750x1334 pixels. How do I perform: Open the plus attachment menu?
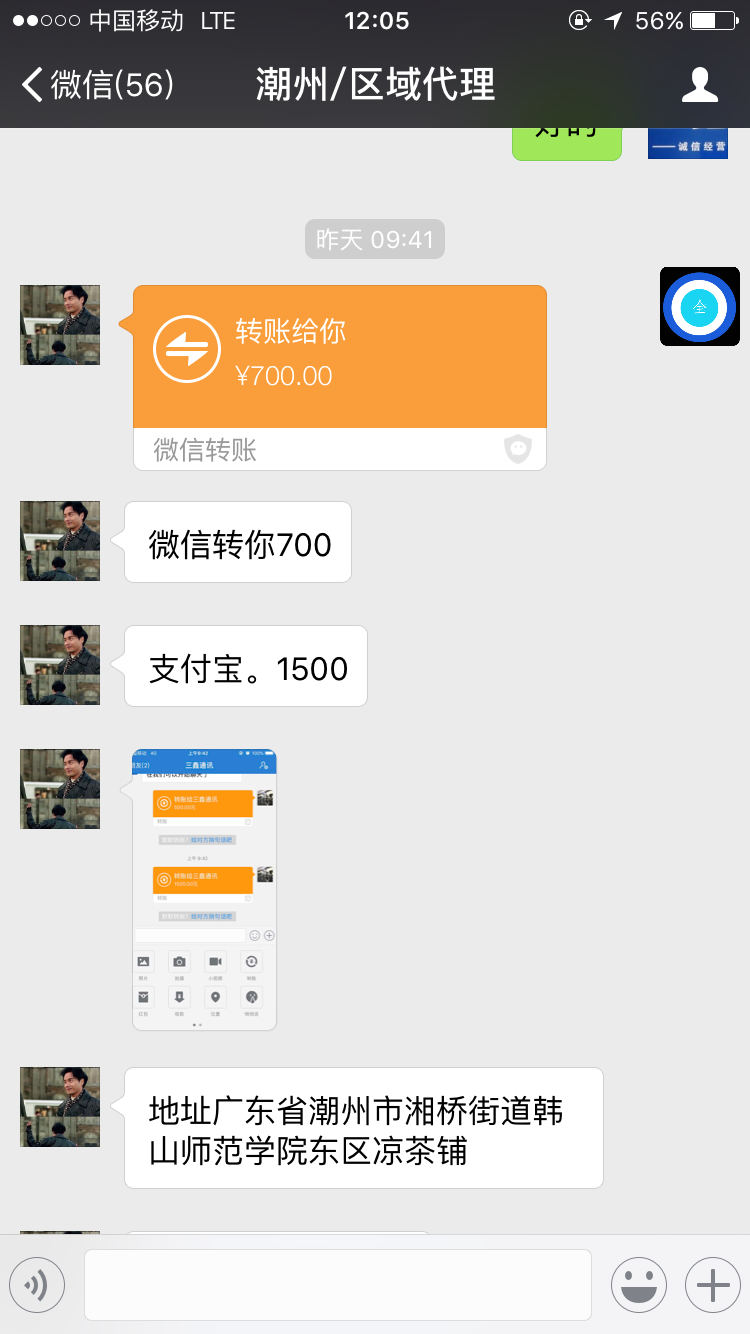712,1284
